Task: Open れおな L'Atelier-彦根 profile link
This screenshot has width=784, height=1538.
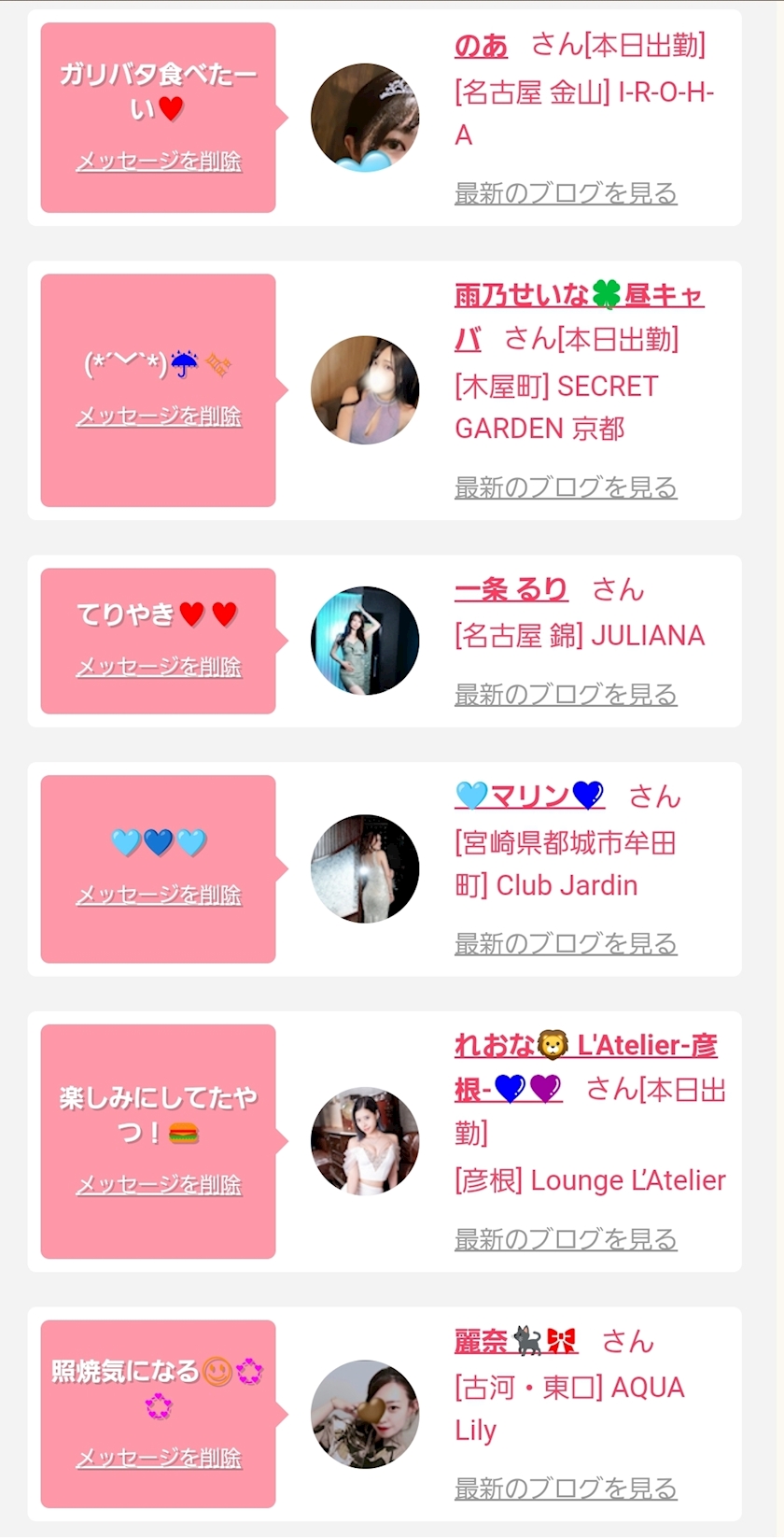Action: pos(585,1046)
